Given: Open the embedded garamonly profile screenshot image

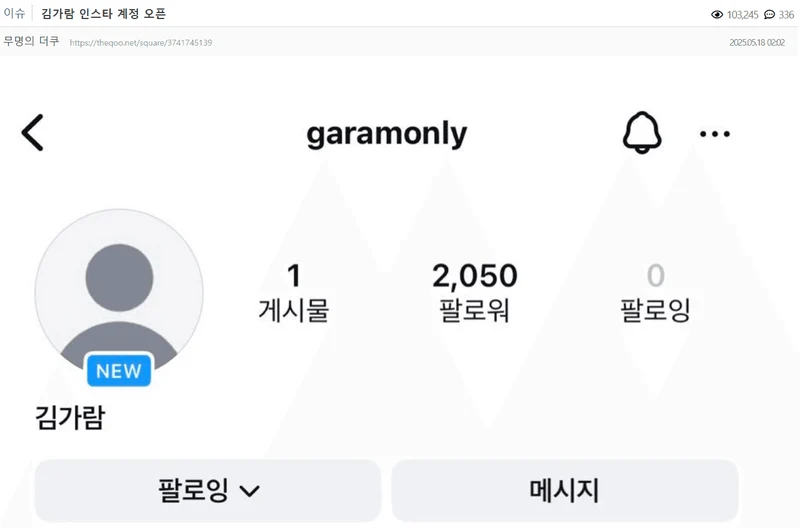Looking at the screenshot, I should tap(400, 300).
